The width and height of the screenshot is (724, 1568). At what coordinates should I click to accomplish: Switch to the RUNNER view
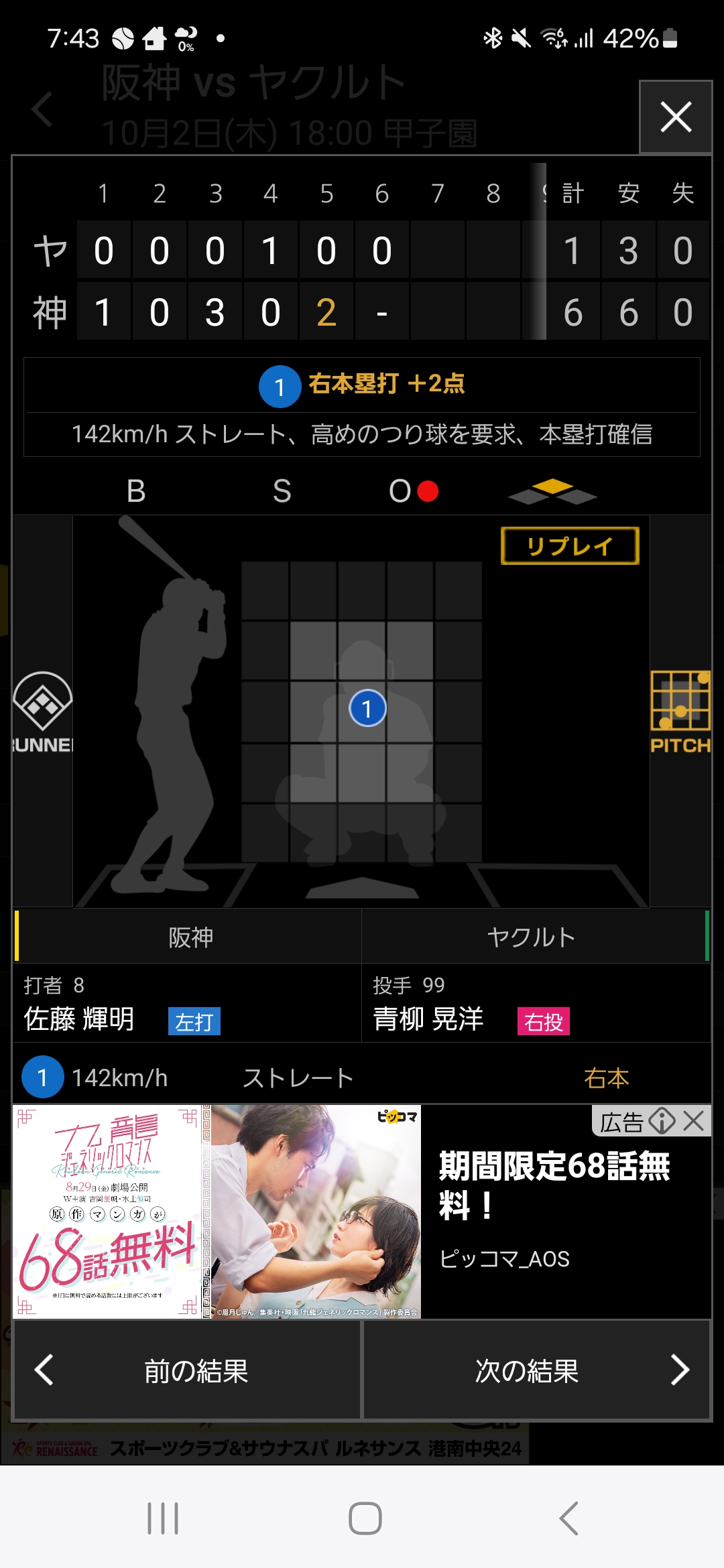tap(42, 712)
